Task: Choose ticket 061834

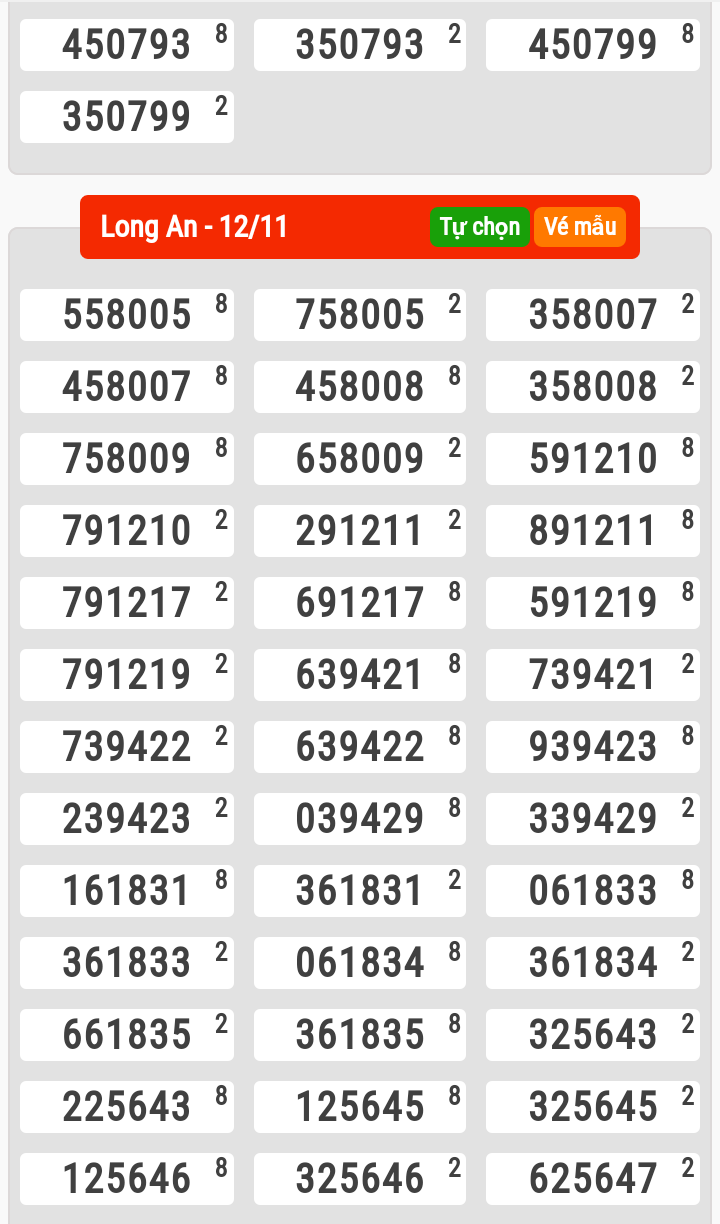Action: tap(360, 963)
